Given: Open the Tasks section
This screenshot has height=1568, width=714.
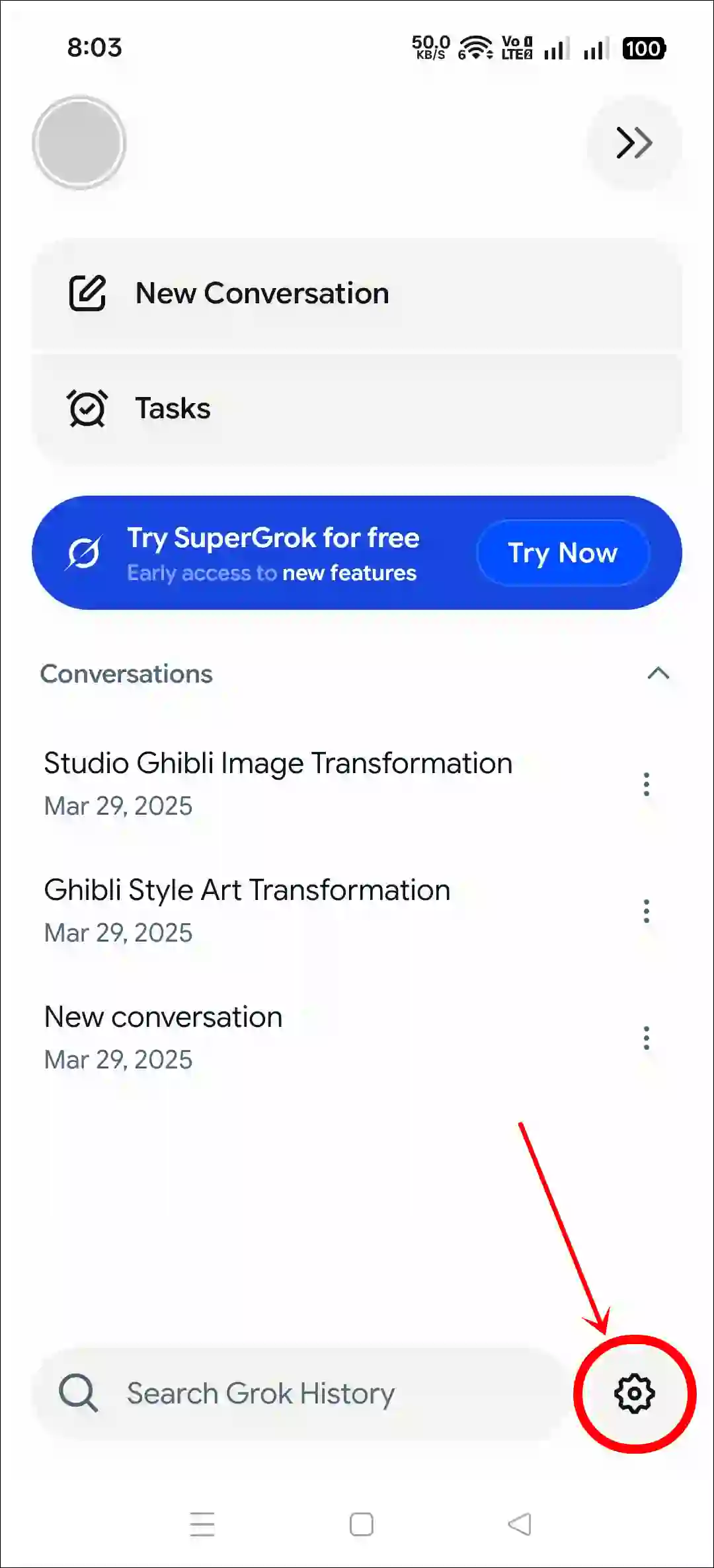Looking at the screenshot, I should click(x=172, y=408).
